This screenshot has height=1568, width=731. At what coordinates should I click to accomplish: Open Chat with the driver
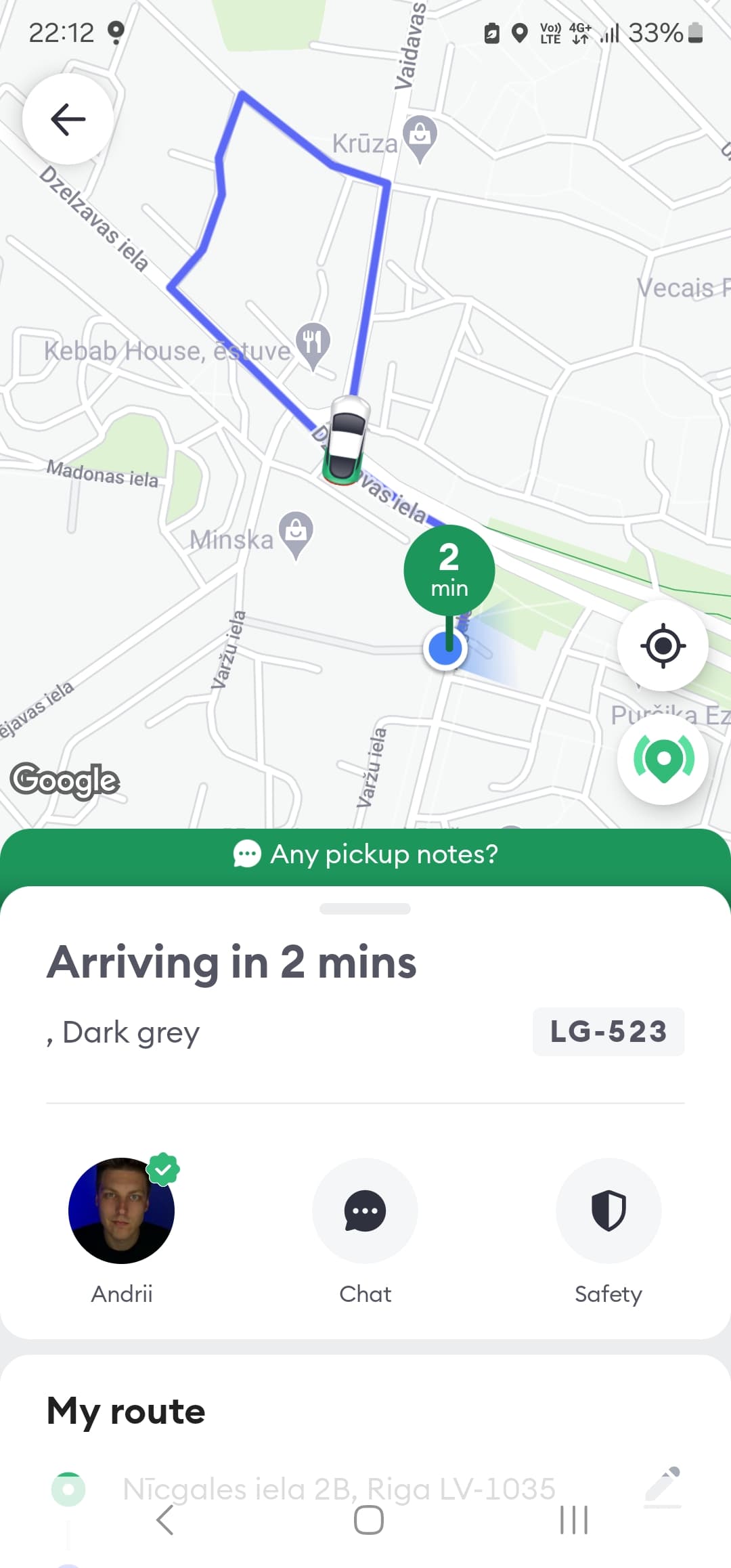(365, 1212)
